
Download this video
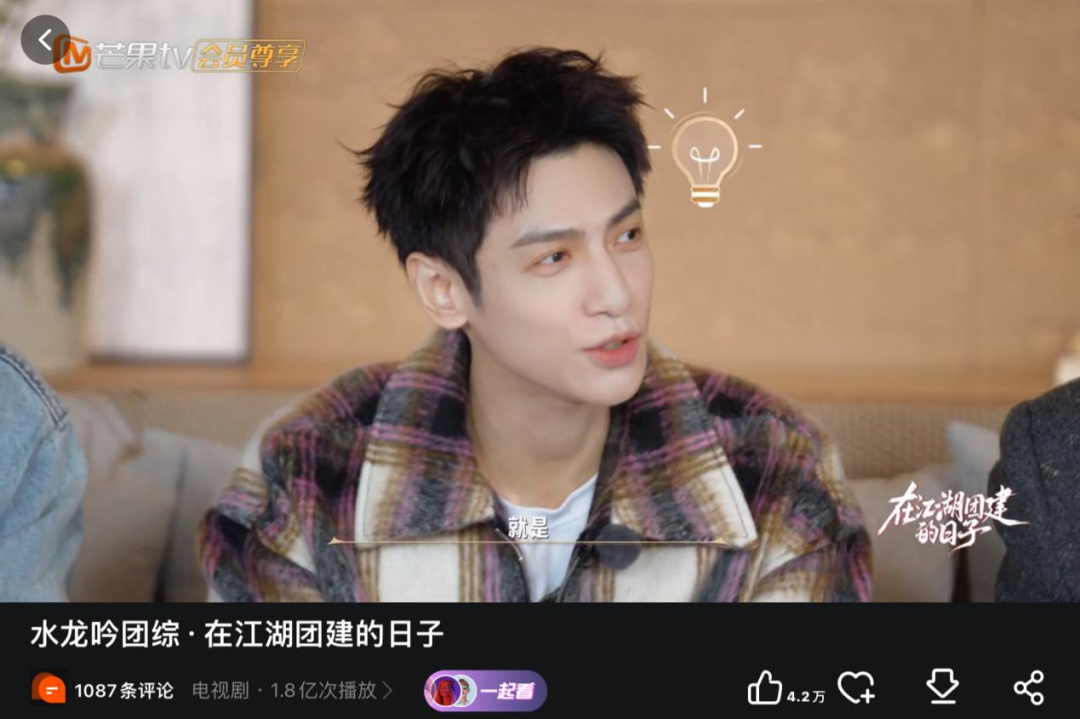click(942, 688)
